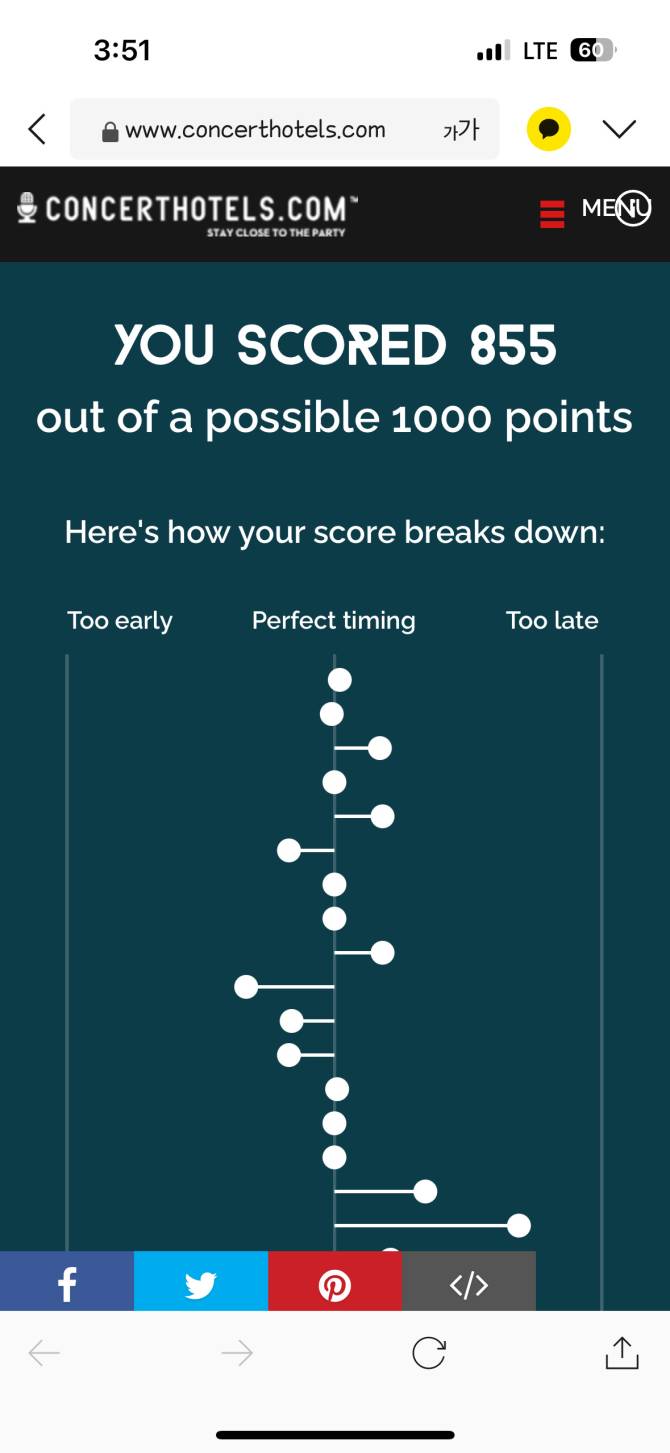
Task: Expand the down chevron at top right
Action: [620, 129]
